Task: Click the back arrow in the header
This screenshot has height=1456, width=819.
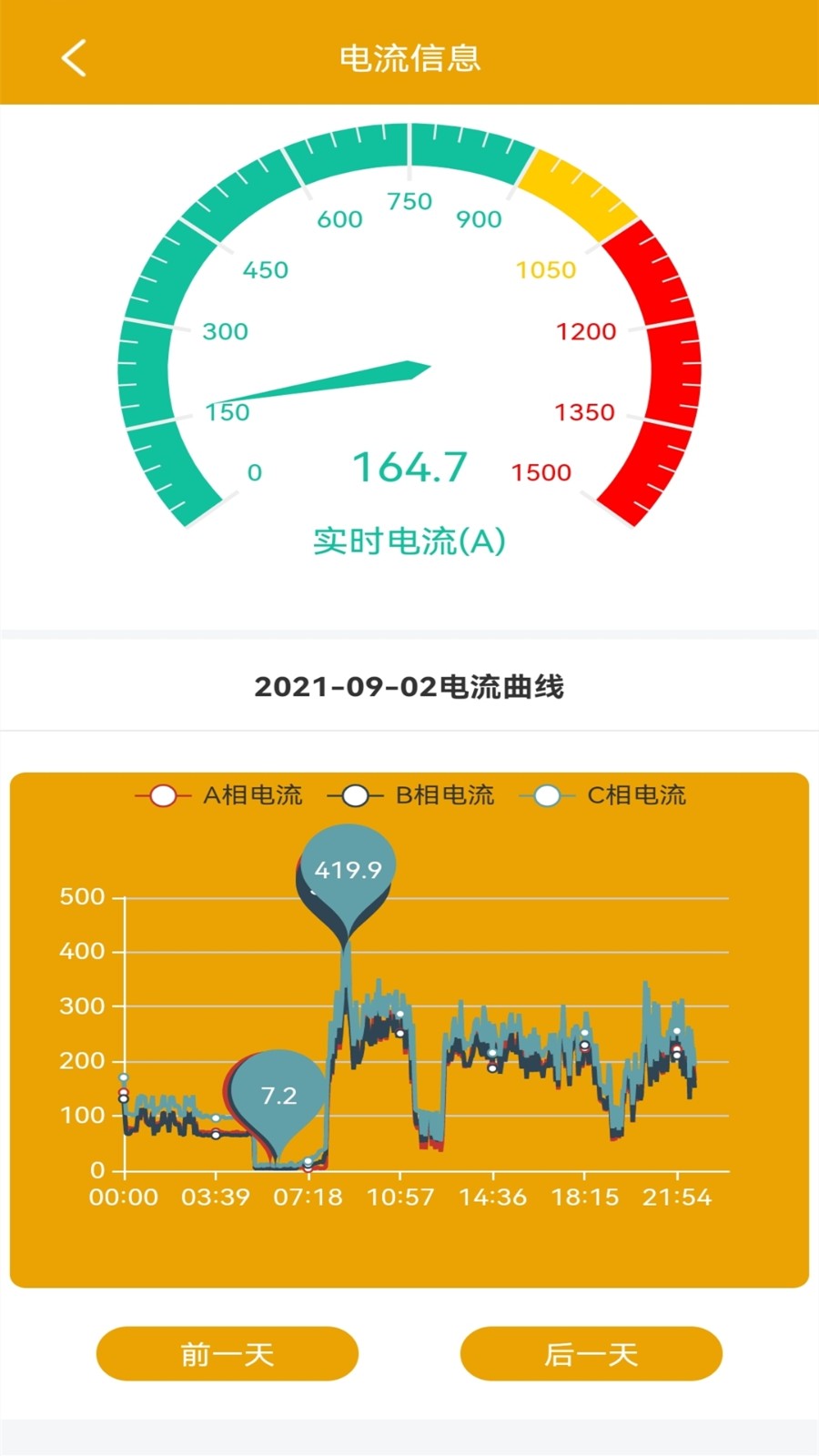Action: click(71, 57)
